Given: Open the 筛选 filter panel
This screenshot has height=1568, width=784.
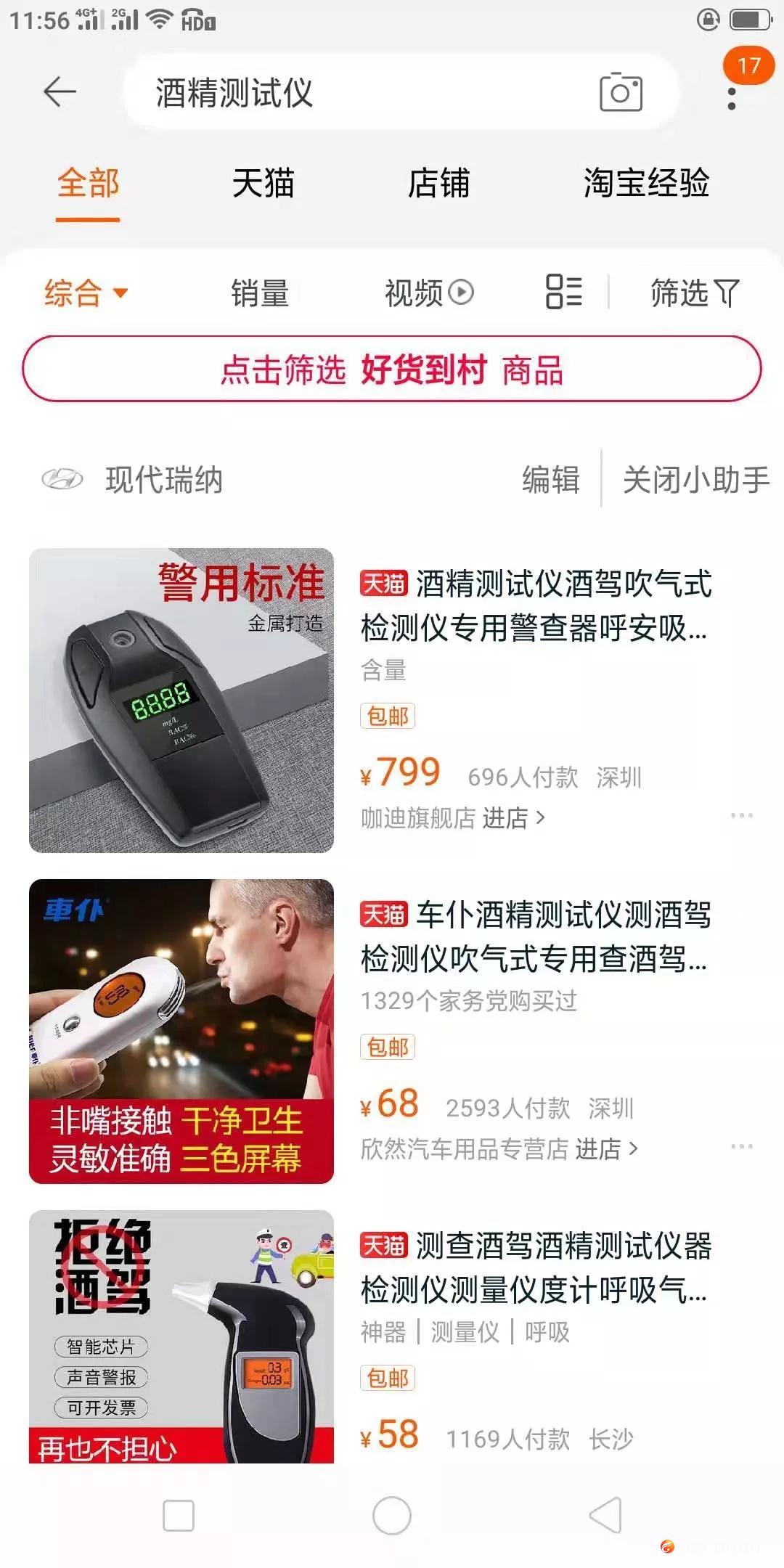Looking at the screenshot, I should [x=694, y=293].
